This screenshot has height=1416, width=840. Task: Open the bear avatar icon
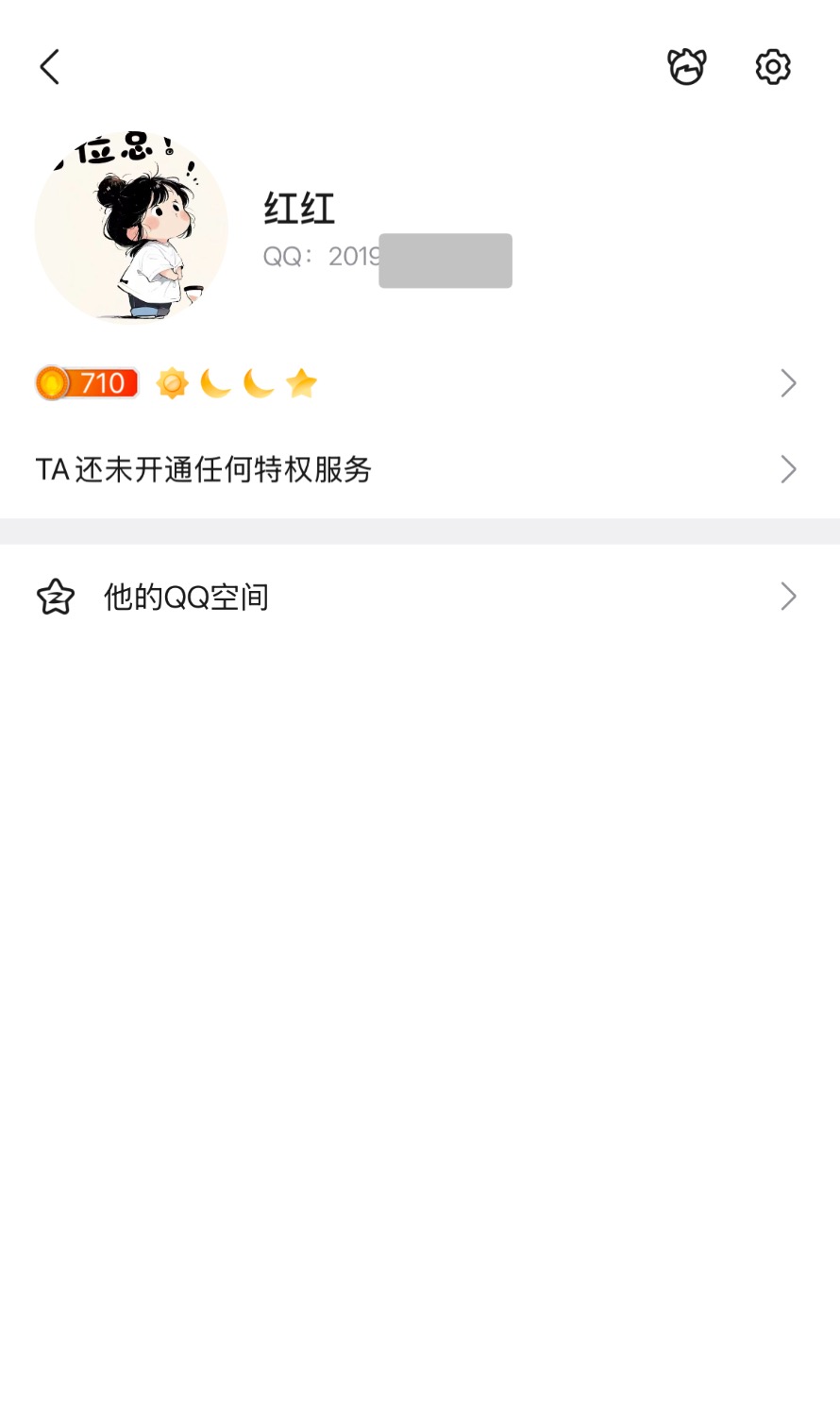point(686,67)
